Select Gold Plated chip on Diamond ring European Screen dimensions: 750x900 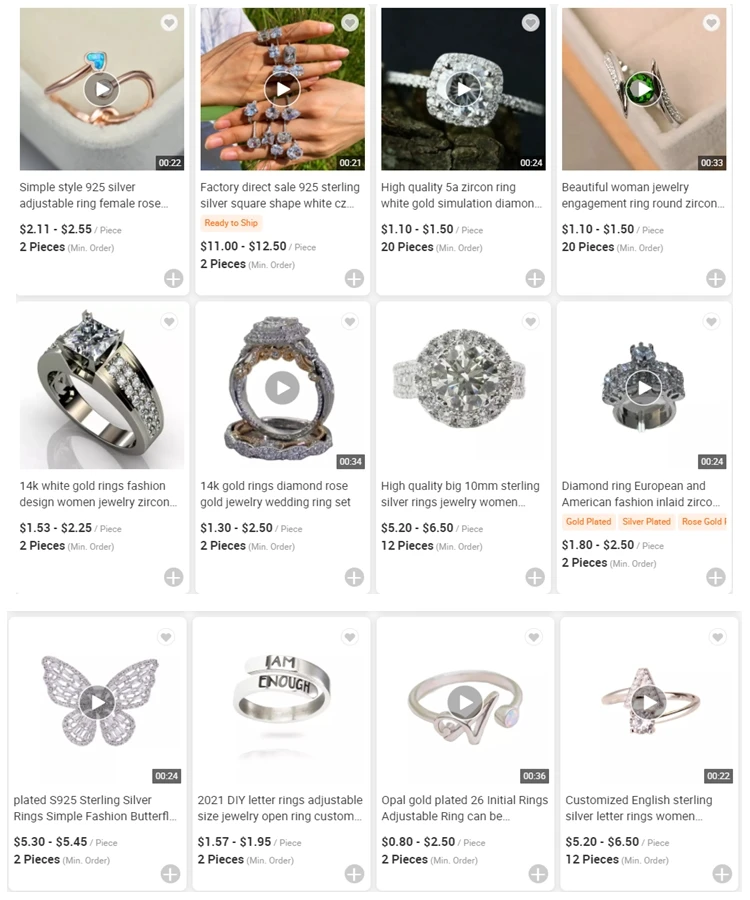[588, 522]
